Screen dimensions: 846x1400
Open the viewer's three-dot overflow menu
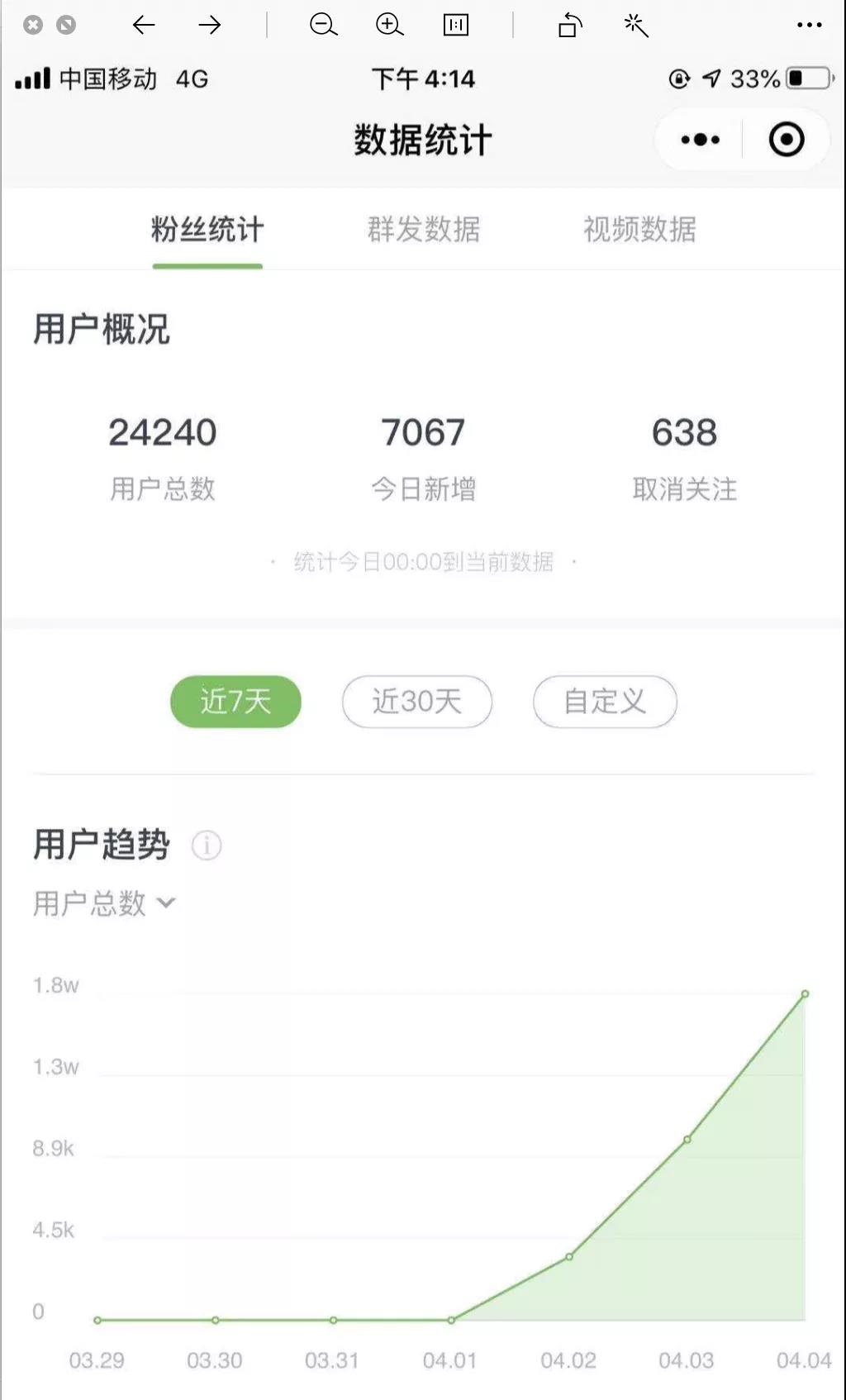point(809,25)
